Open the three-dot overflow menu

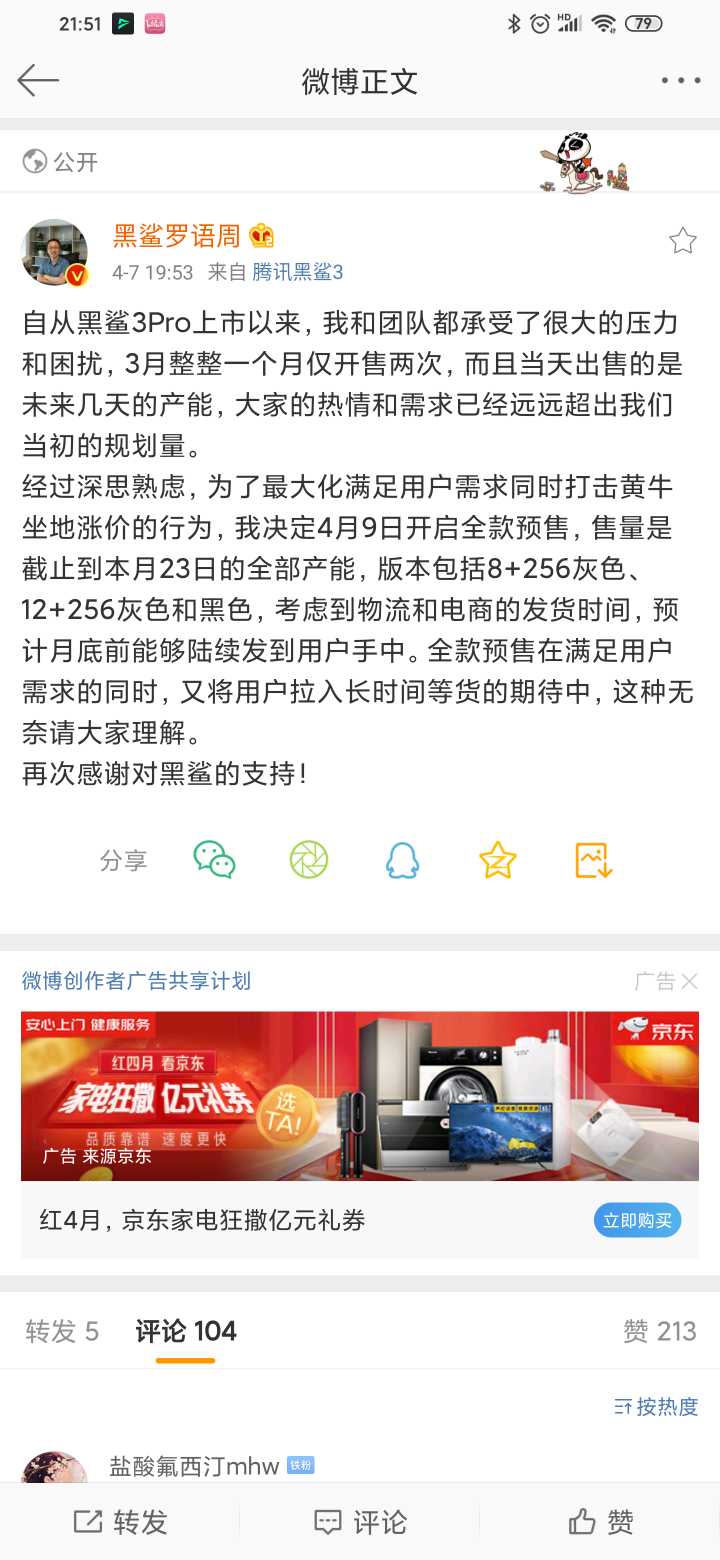[x=681, y=81]
